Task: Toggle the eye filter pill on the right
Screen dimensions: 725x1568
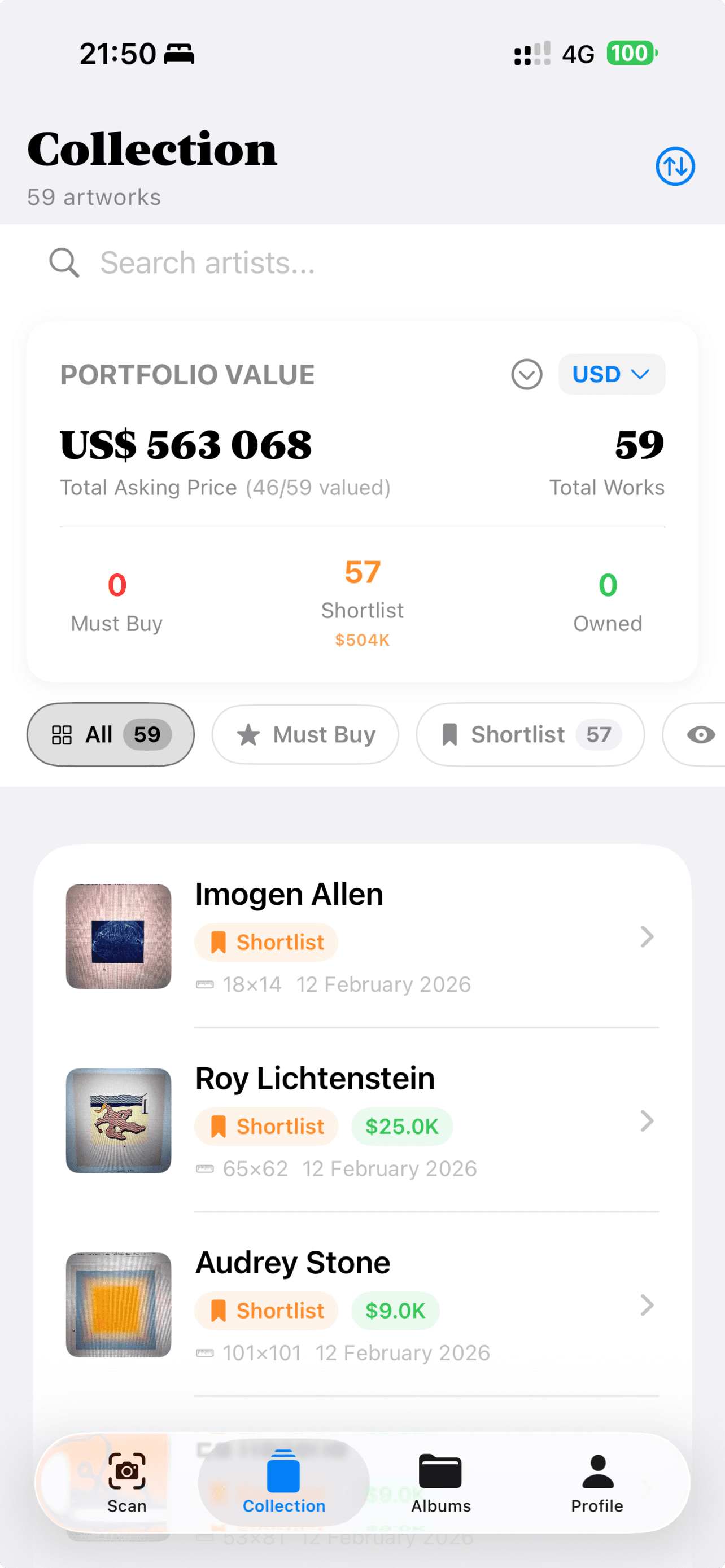Action: coord(700,734)
